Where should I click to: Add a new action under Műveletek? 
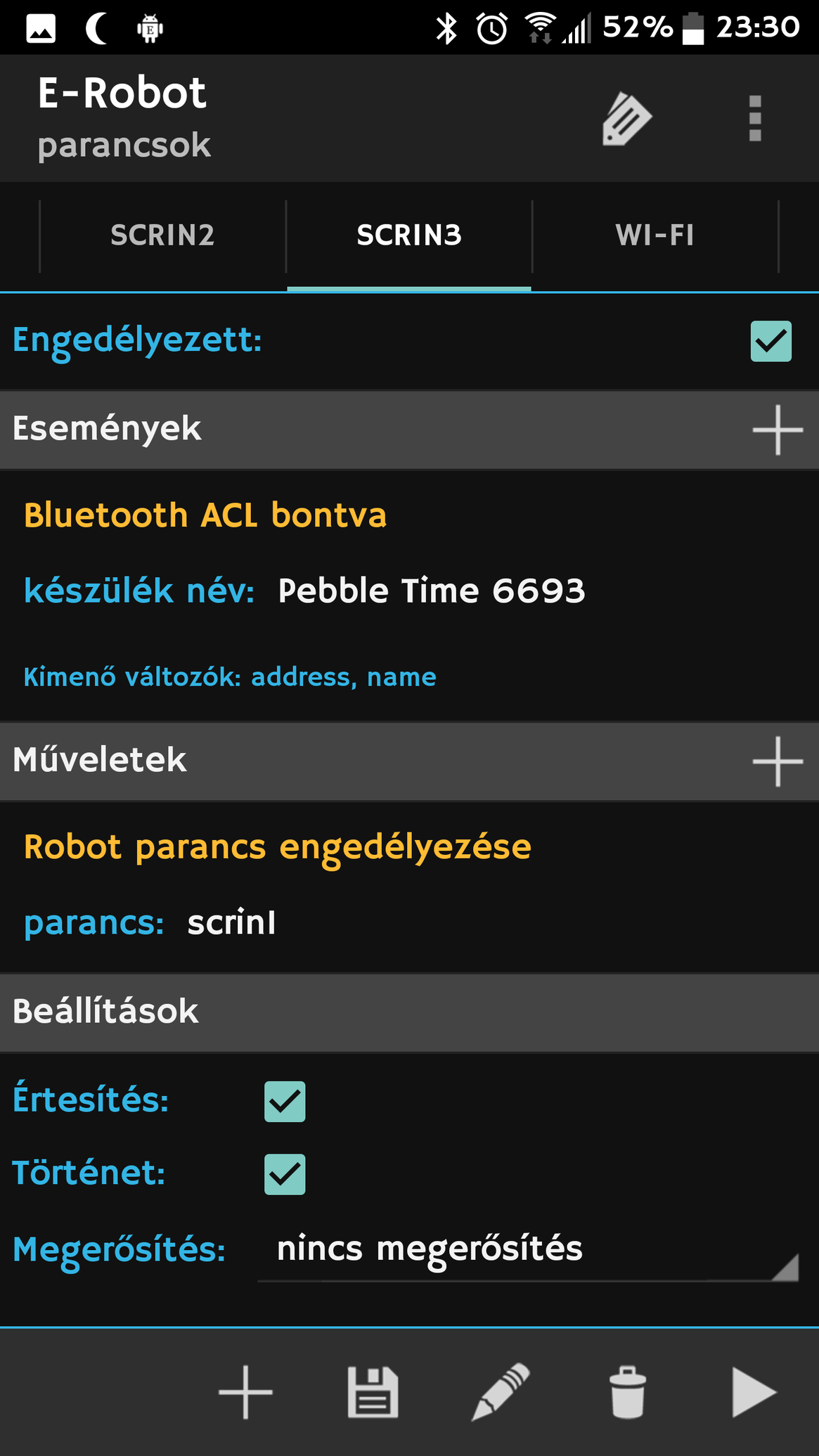click(x=777, y=761)
